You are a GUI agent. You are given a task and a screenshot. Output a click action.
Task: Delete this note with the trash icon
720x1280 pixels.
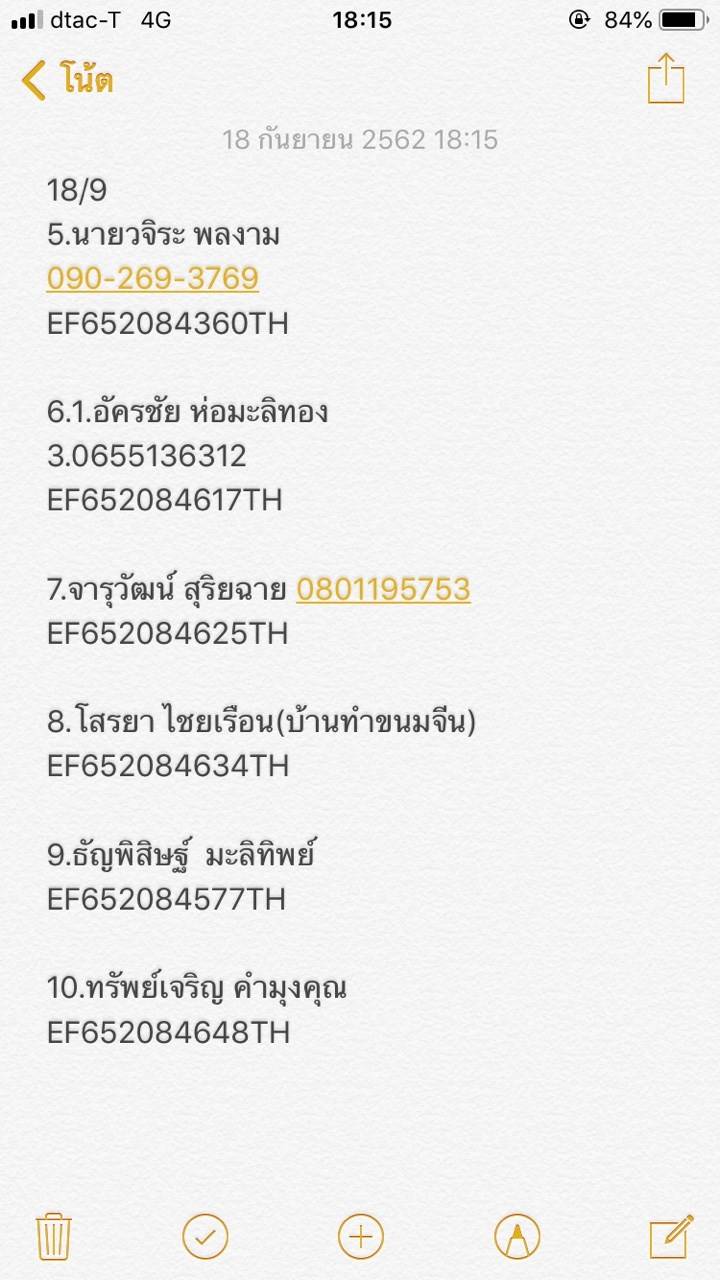tap(52, 1237)
